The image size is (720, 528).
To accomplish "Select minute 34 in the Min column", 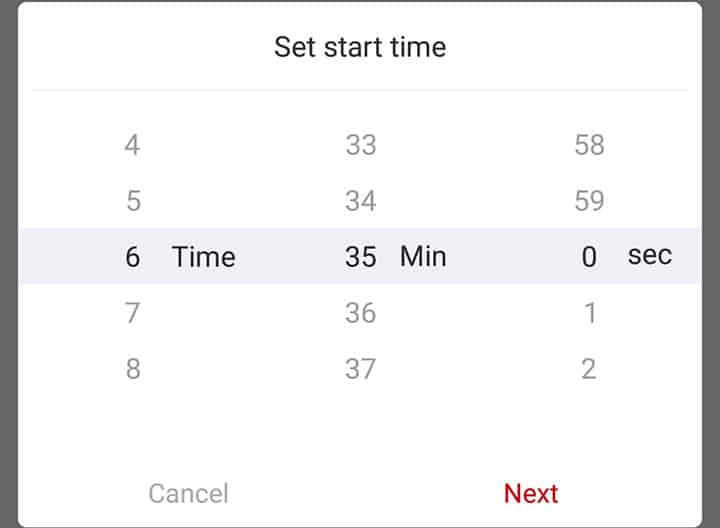I will pos(360,201).
